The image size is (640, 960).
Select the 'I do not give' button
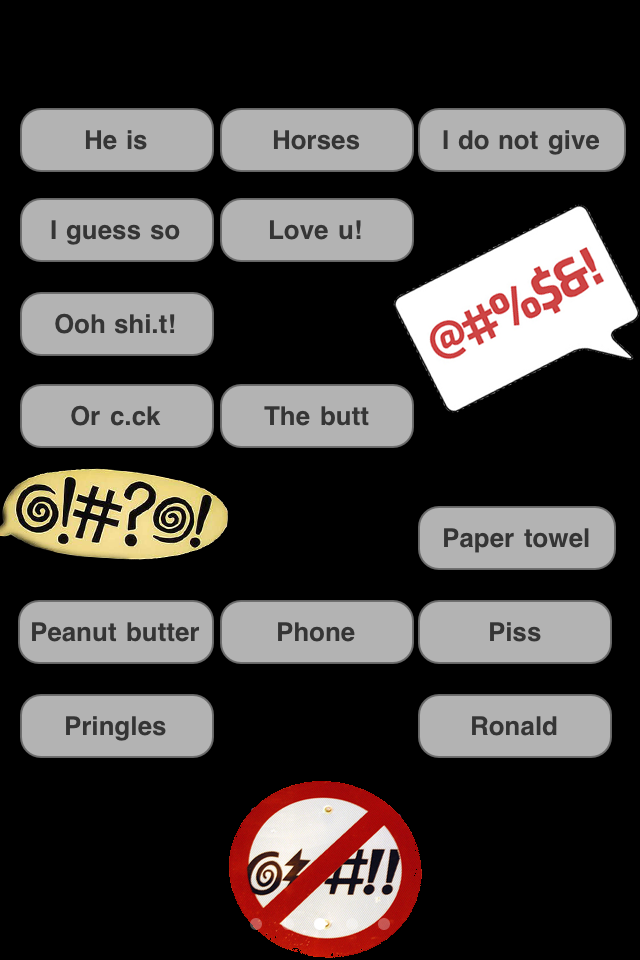[x=521, y=140]
